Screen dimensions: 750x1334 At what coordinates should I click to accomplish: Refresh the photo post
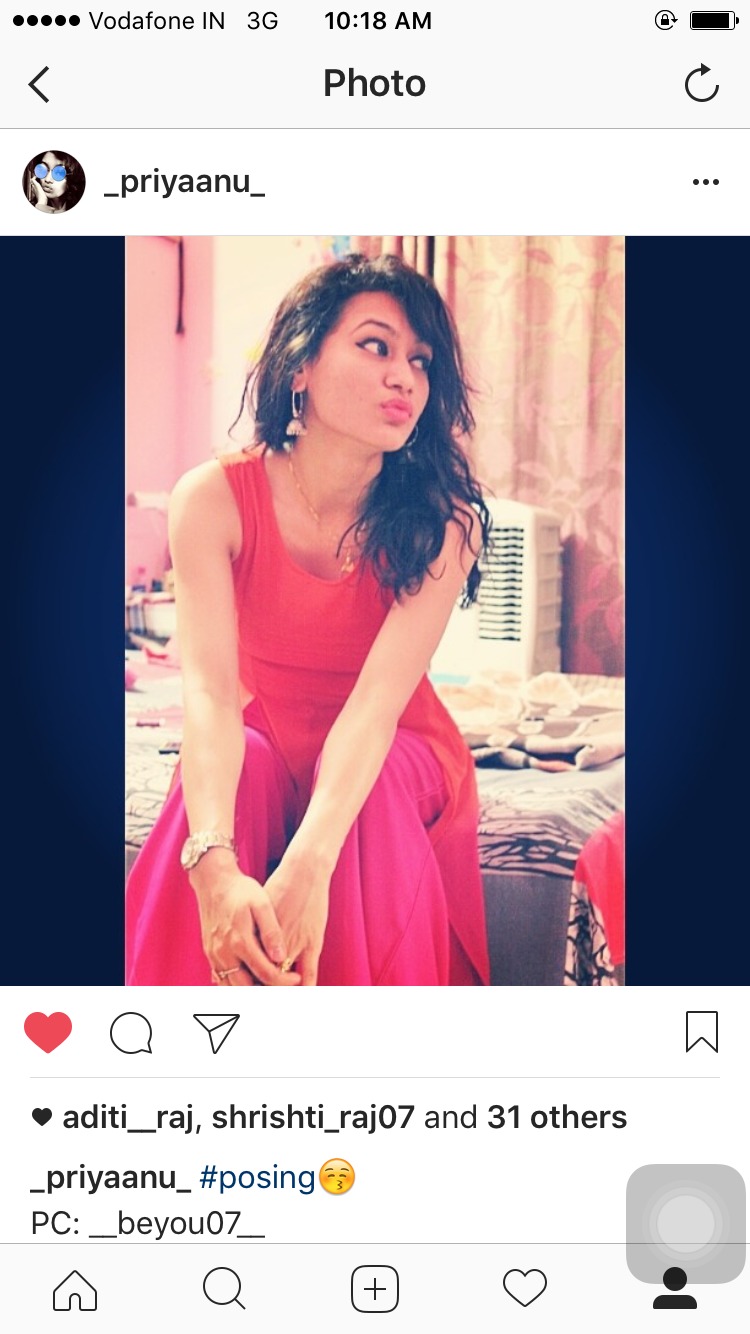pyautogui.click(x=702, y=84)
